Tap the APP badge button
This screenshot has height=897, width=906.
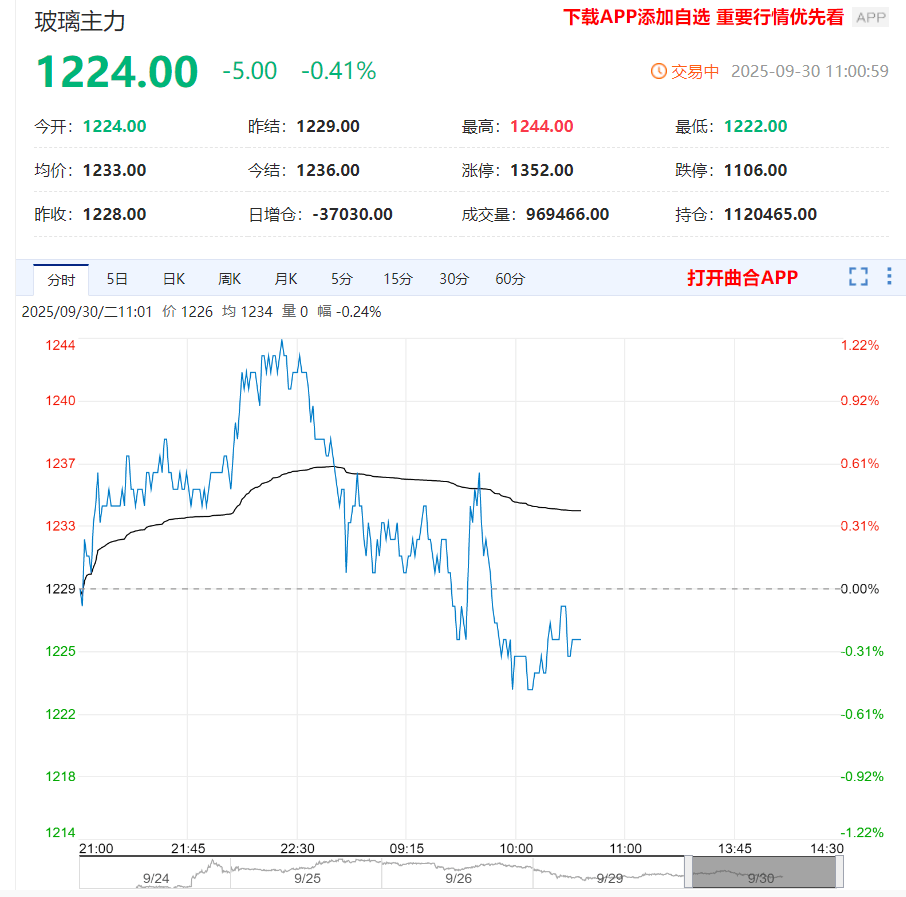[x=871, y=17]
